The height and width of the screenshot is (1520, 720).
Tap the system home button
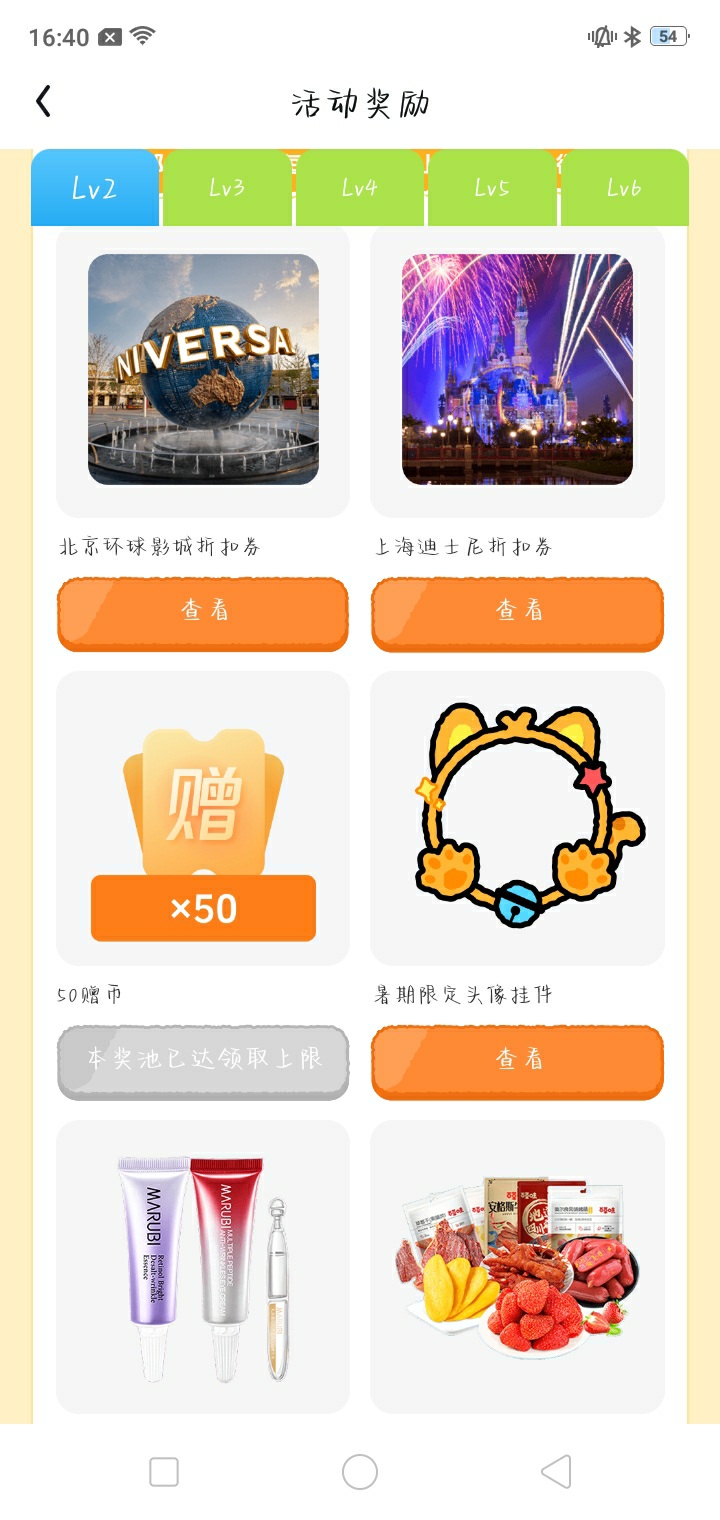pyautogui.click(x=360, y=1472)
